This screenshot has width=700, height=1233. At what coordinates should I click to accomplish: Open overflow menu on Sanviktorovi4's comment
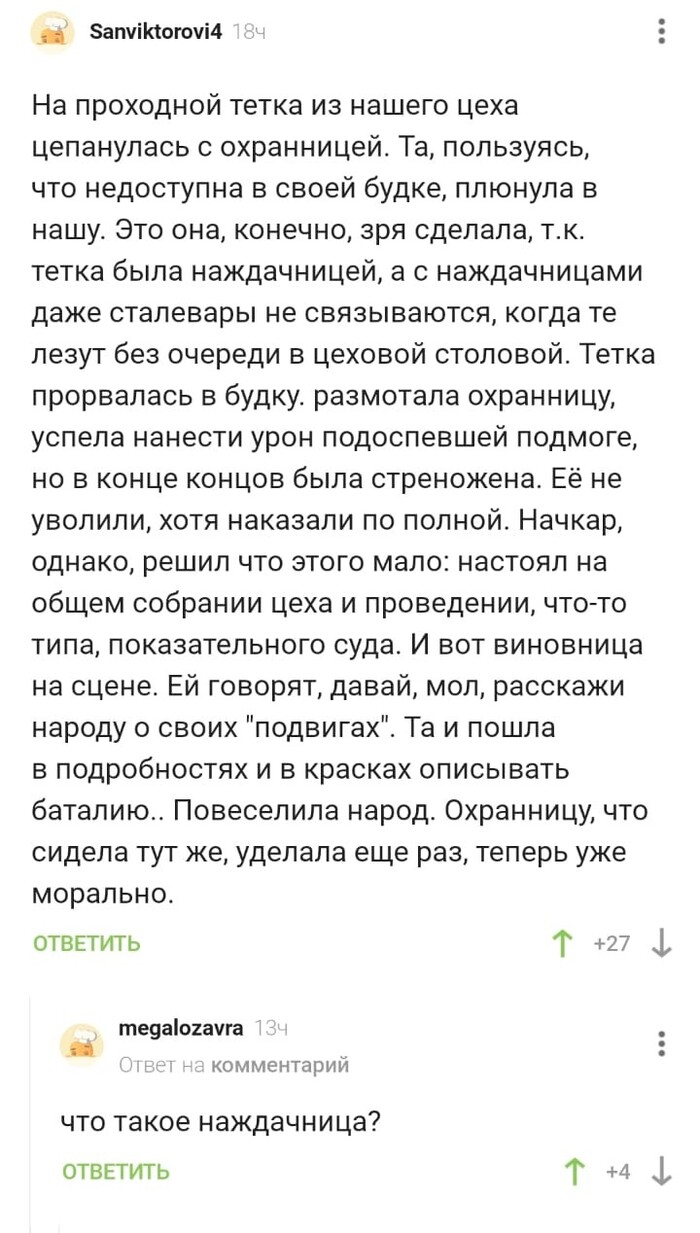661,32
